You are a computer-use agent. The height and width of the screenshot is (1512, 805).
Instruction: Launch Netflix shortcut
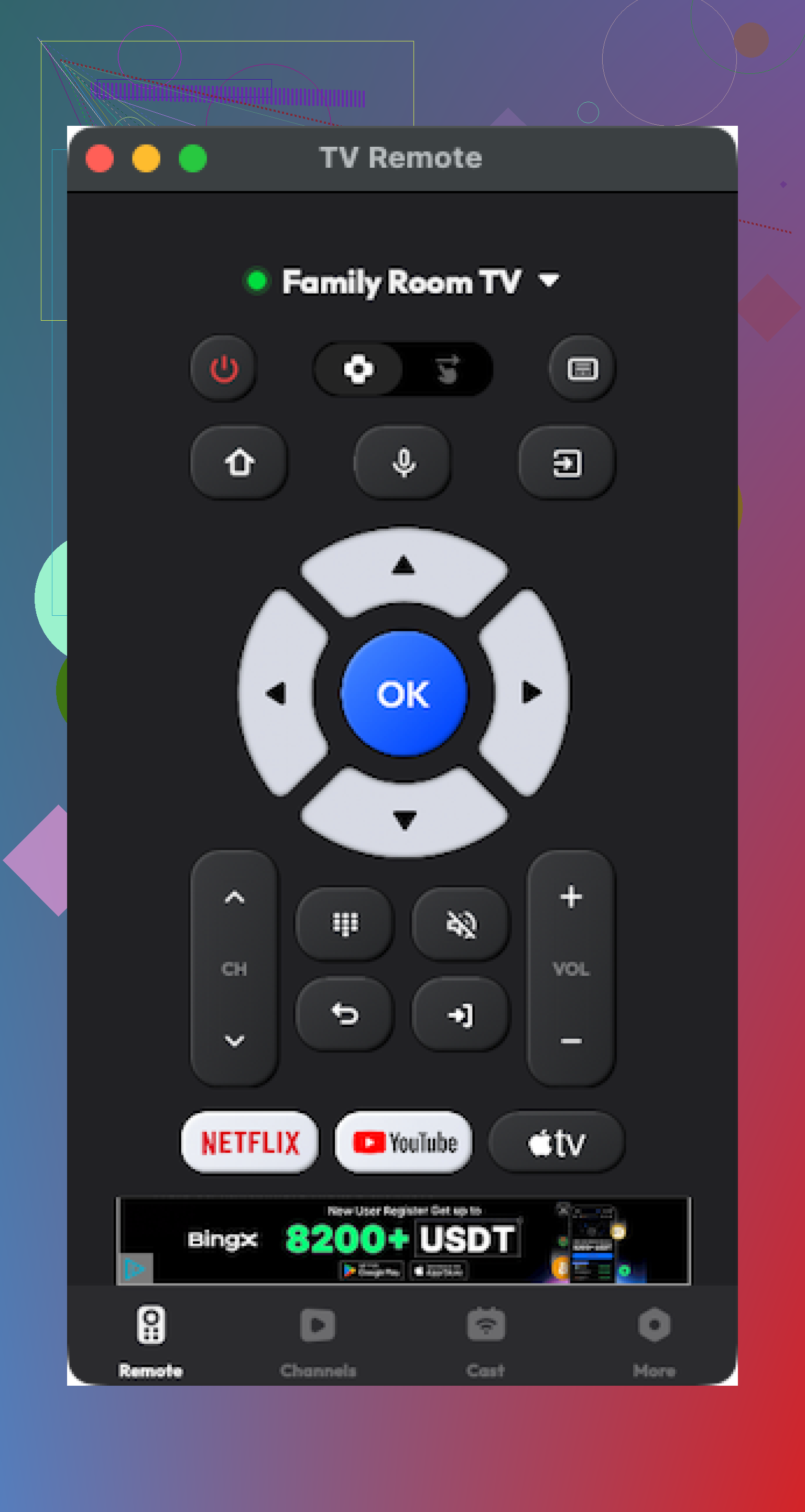250,1142
